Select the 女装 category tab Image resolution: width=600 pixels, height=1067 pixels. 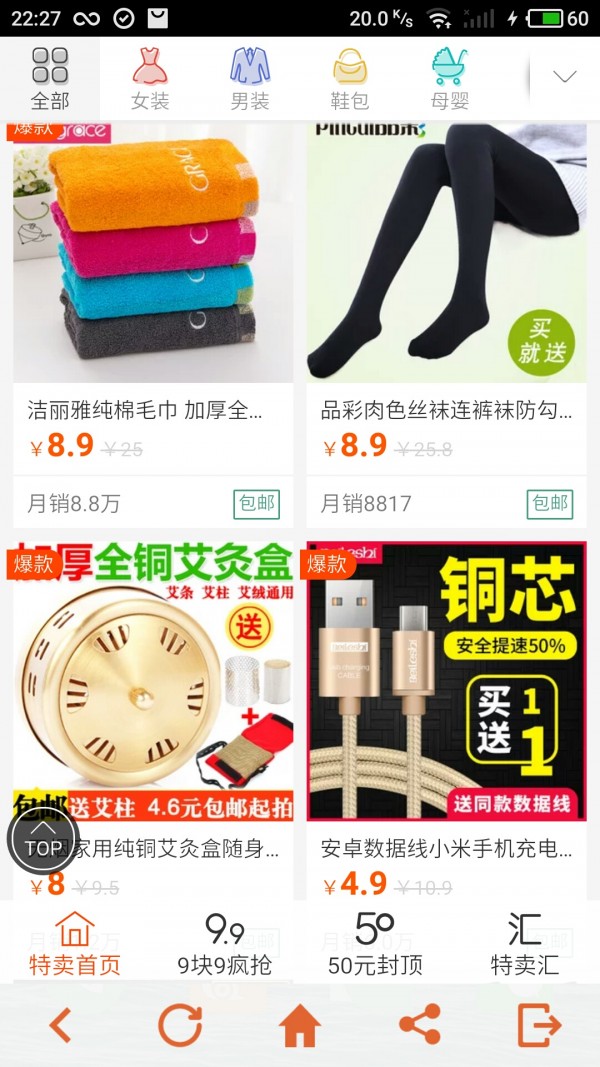pyautogui.click(x=150, y=78)
